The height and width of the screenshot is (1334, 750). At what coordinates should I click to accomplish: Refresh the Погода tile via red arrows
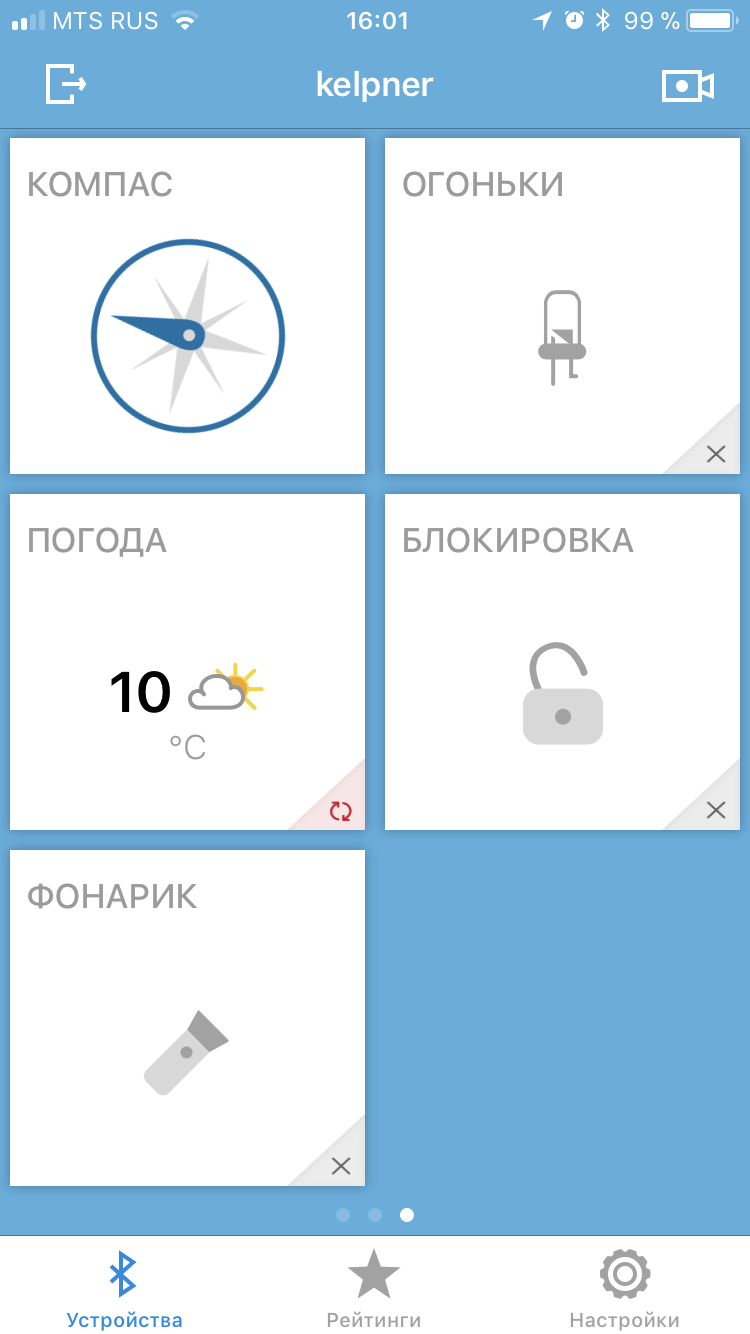pyautogui.click(x=340, y=810)
